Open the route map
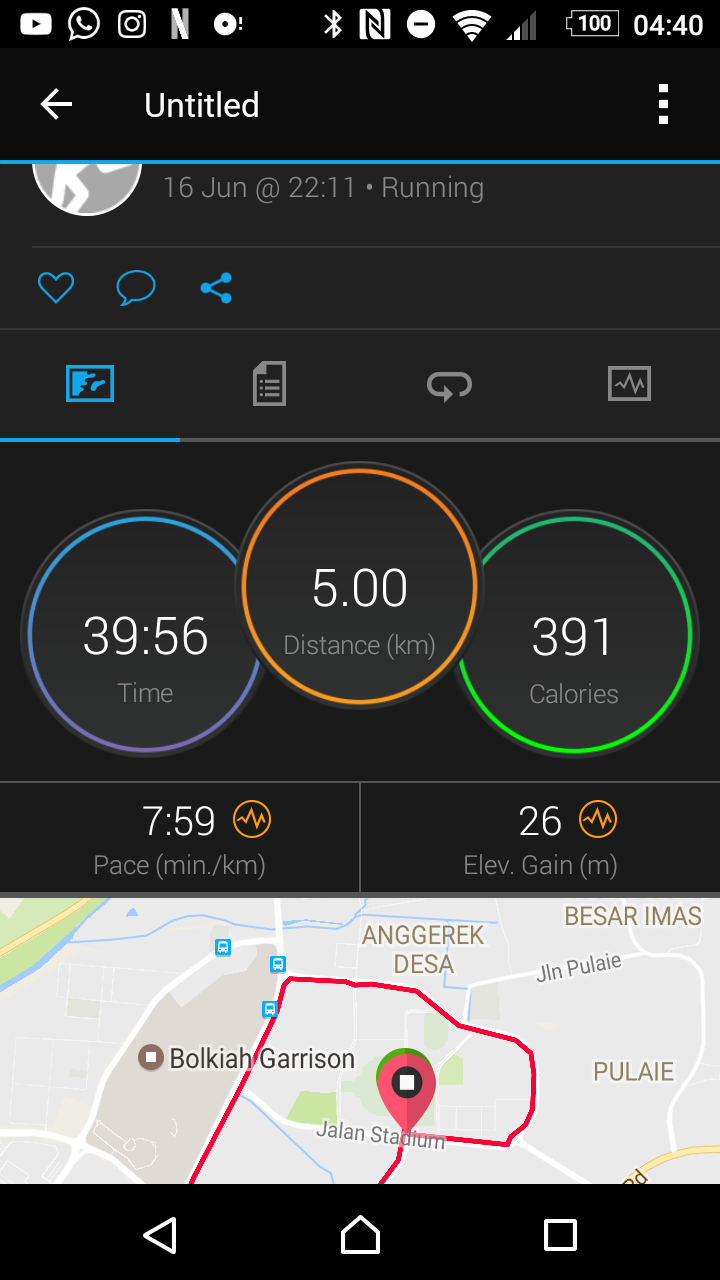The height and width of the screenshot is (1280, 720). (x=360, y=1040)
